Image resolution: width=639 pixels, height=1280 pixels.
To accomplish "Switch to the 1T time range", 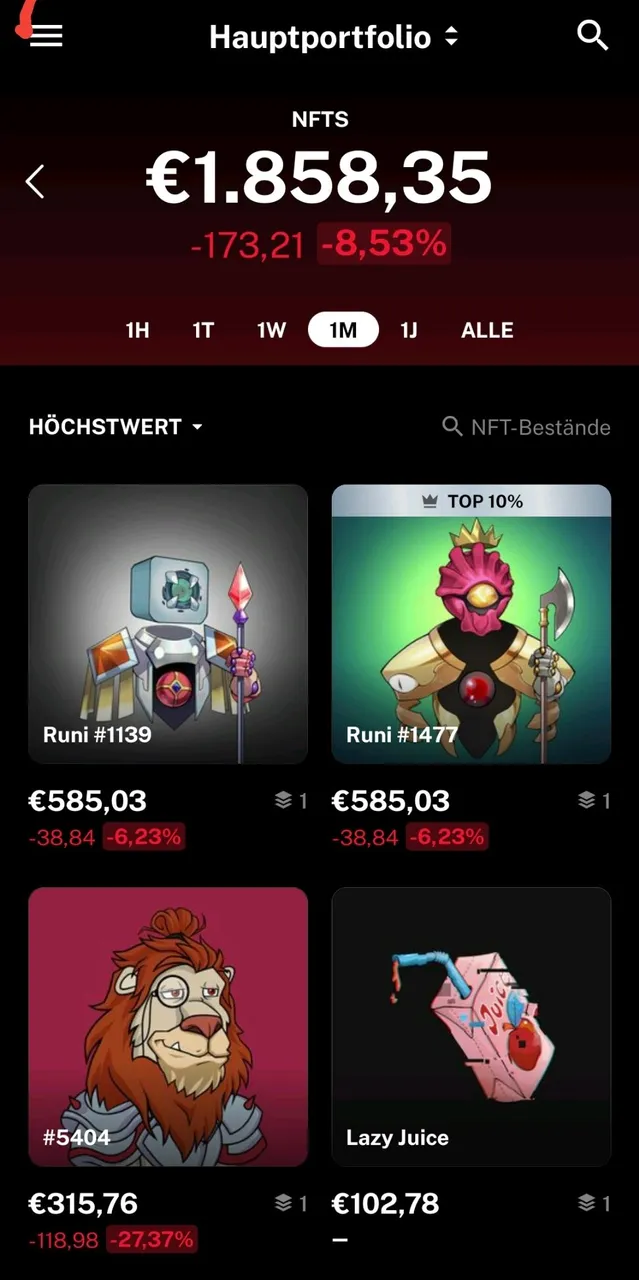I will click(203, 330).
